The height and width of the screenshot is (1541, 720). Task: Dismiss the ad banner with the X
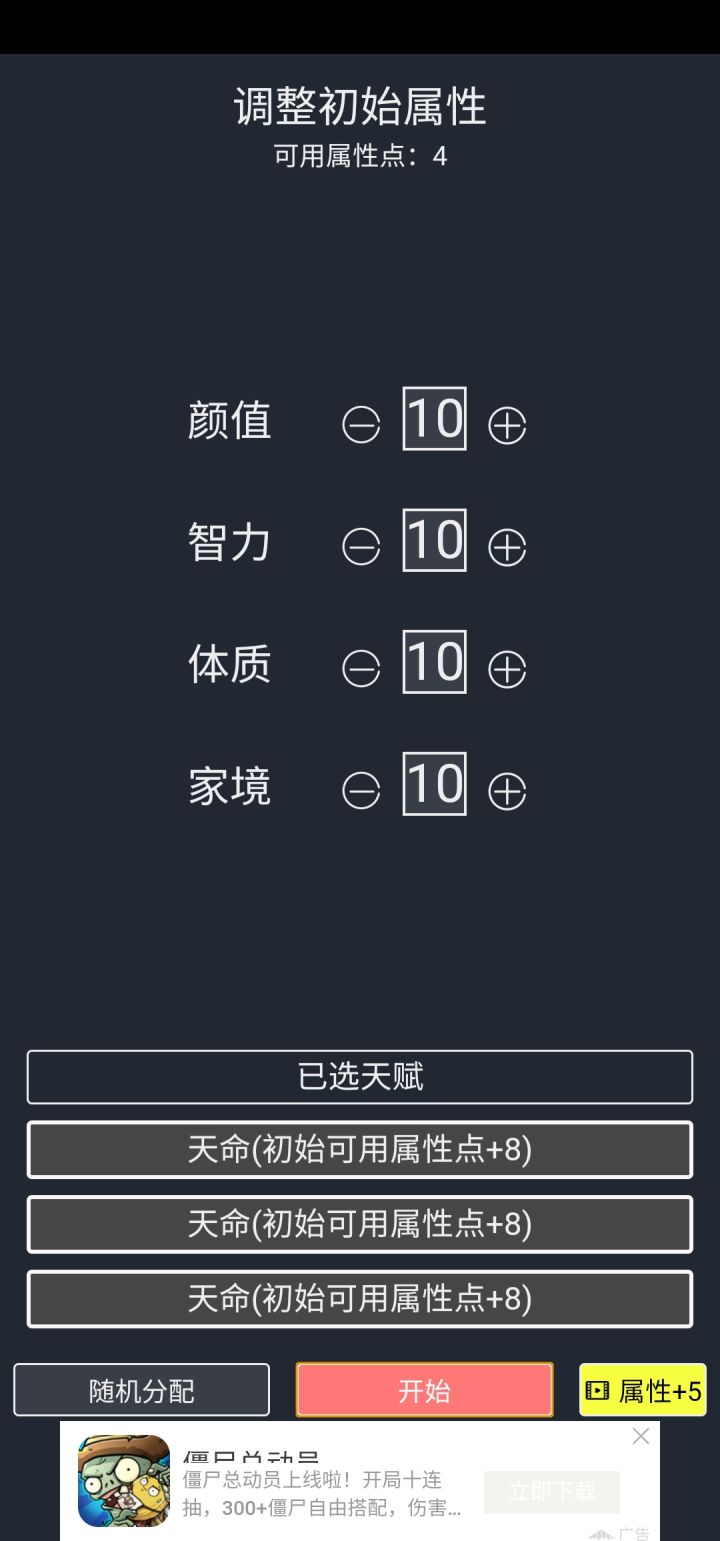tap(641, 1436)
